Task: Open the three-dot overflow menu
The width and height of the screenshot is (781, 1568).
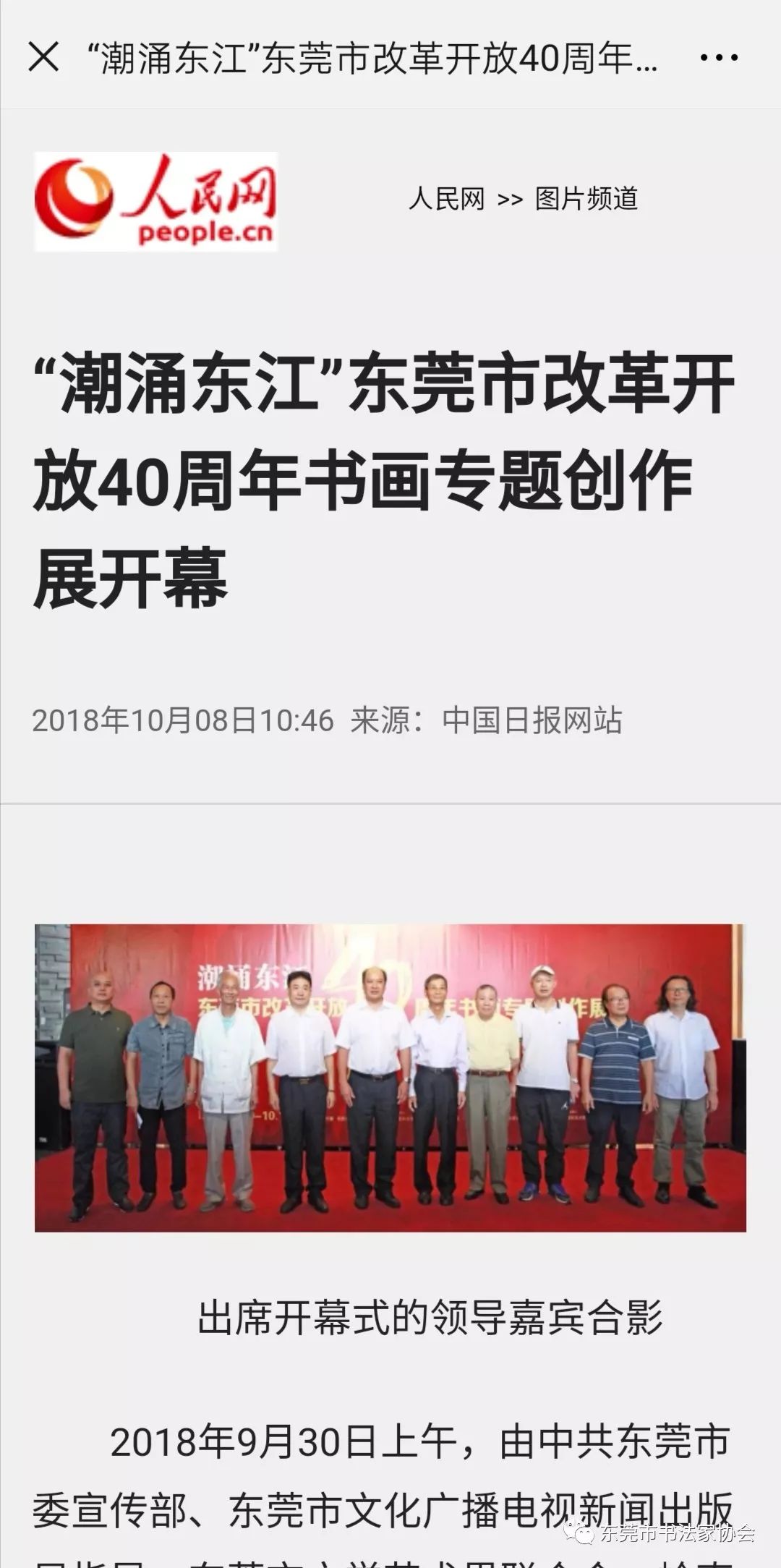Action: [x=720, y=58]
